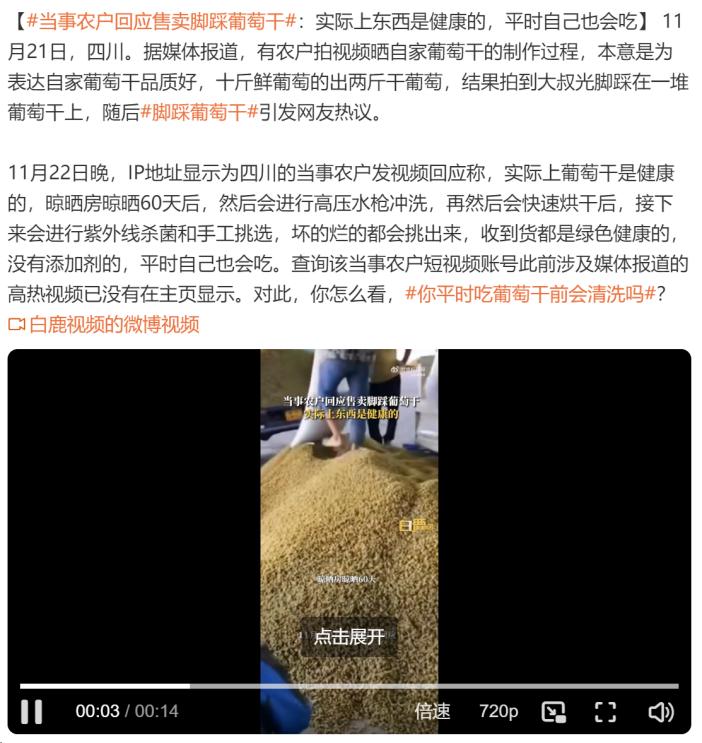
Task: Tap 点击展开 to expand the video
Action: [349, 636]
